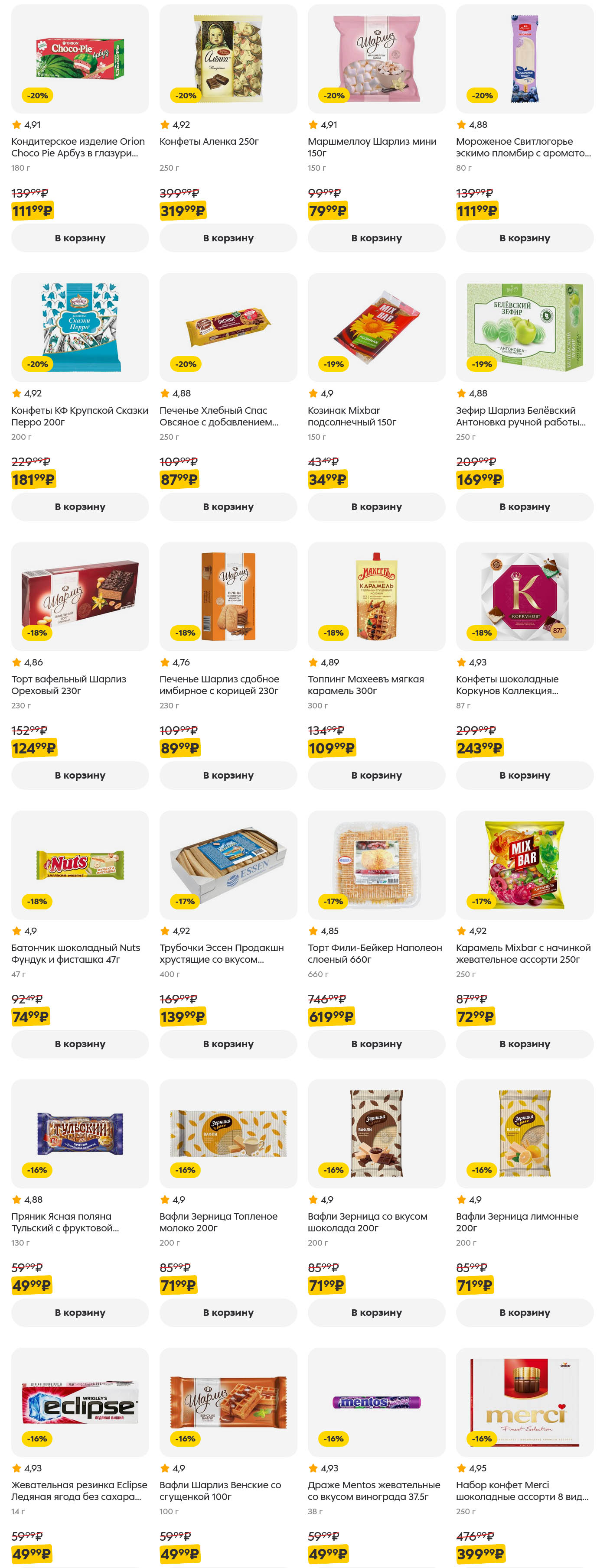Add Конфеты Коркунов Коллекция to cart
The image size is (610, 1568).
(x=524, y=775)
